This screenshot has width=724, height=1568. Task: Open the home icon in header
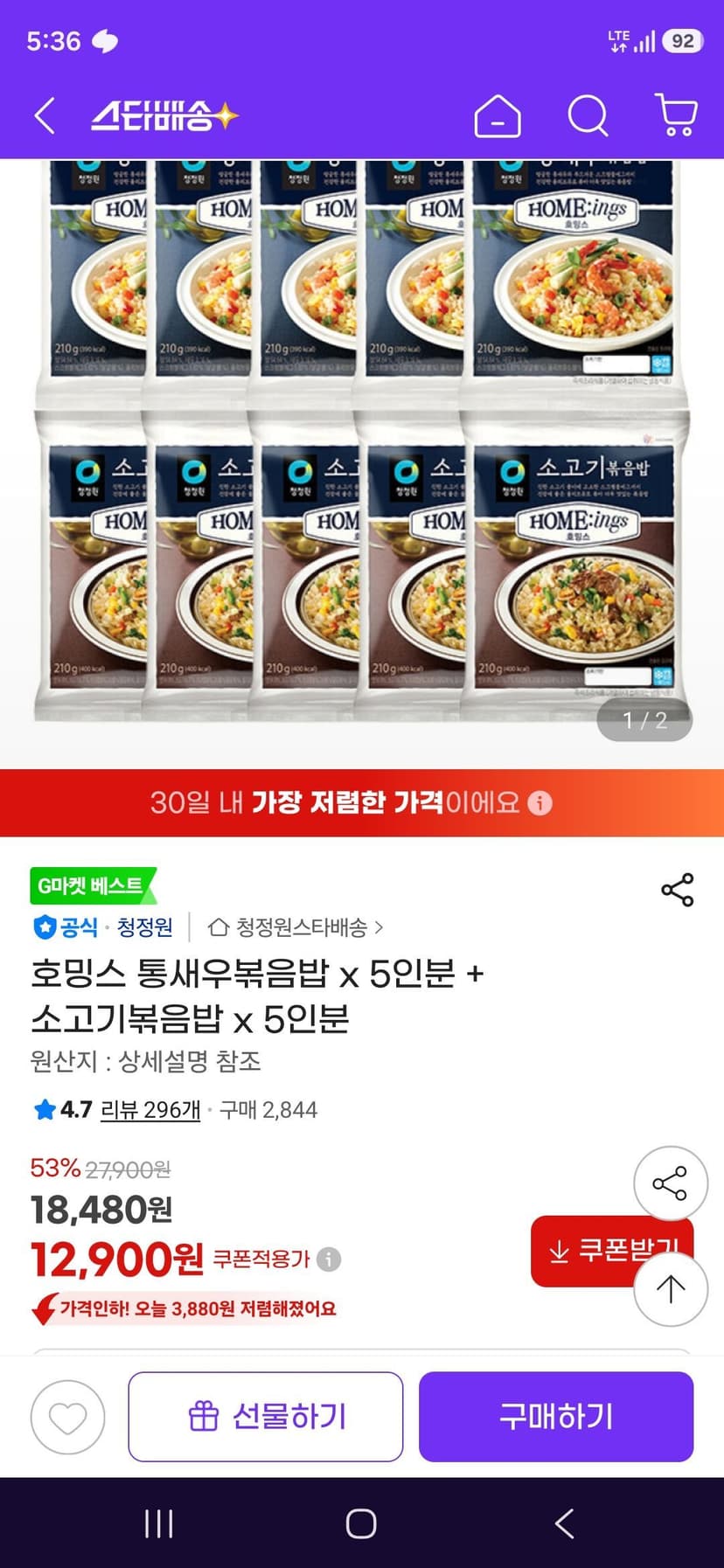(498, 115)
